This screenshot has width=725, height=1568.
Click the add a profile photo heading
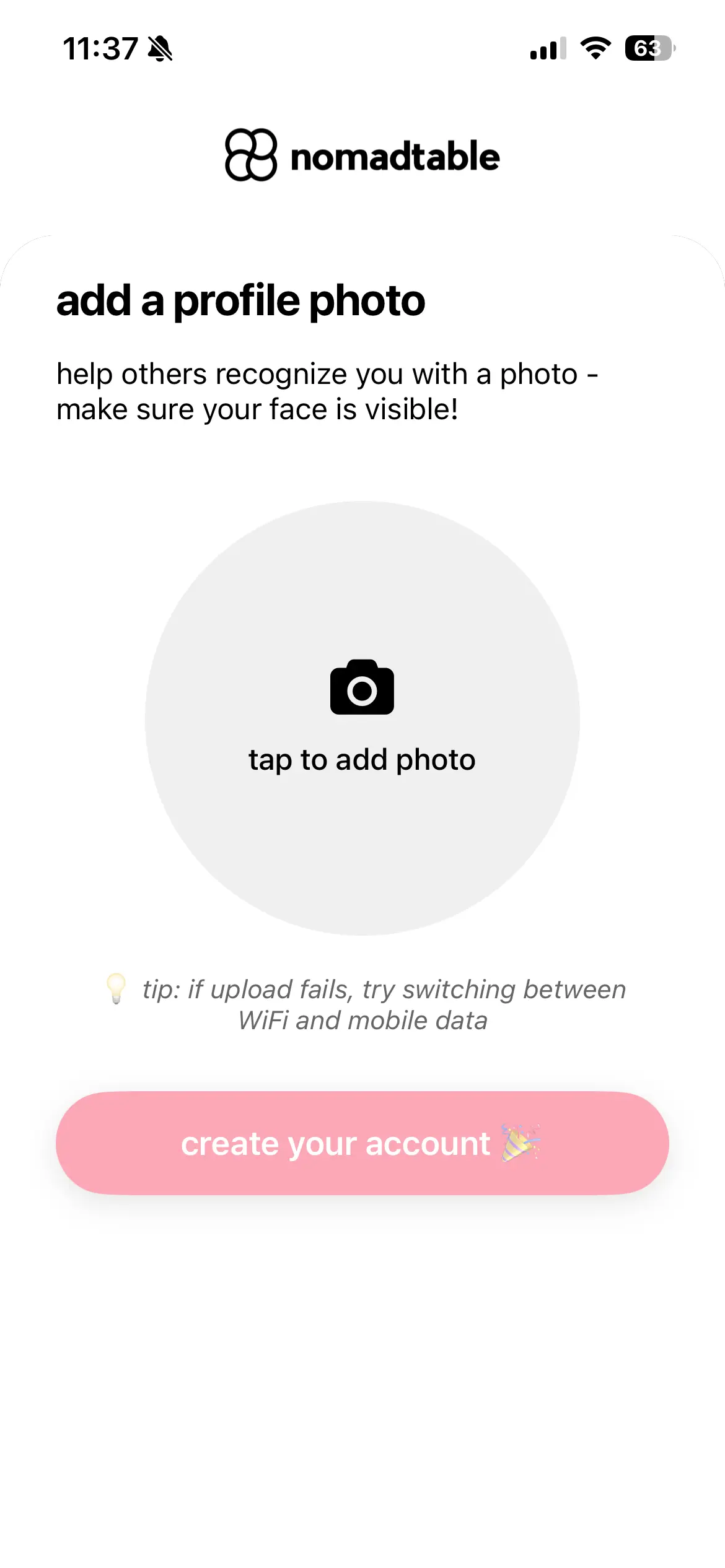tap(241, 302)
